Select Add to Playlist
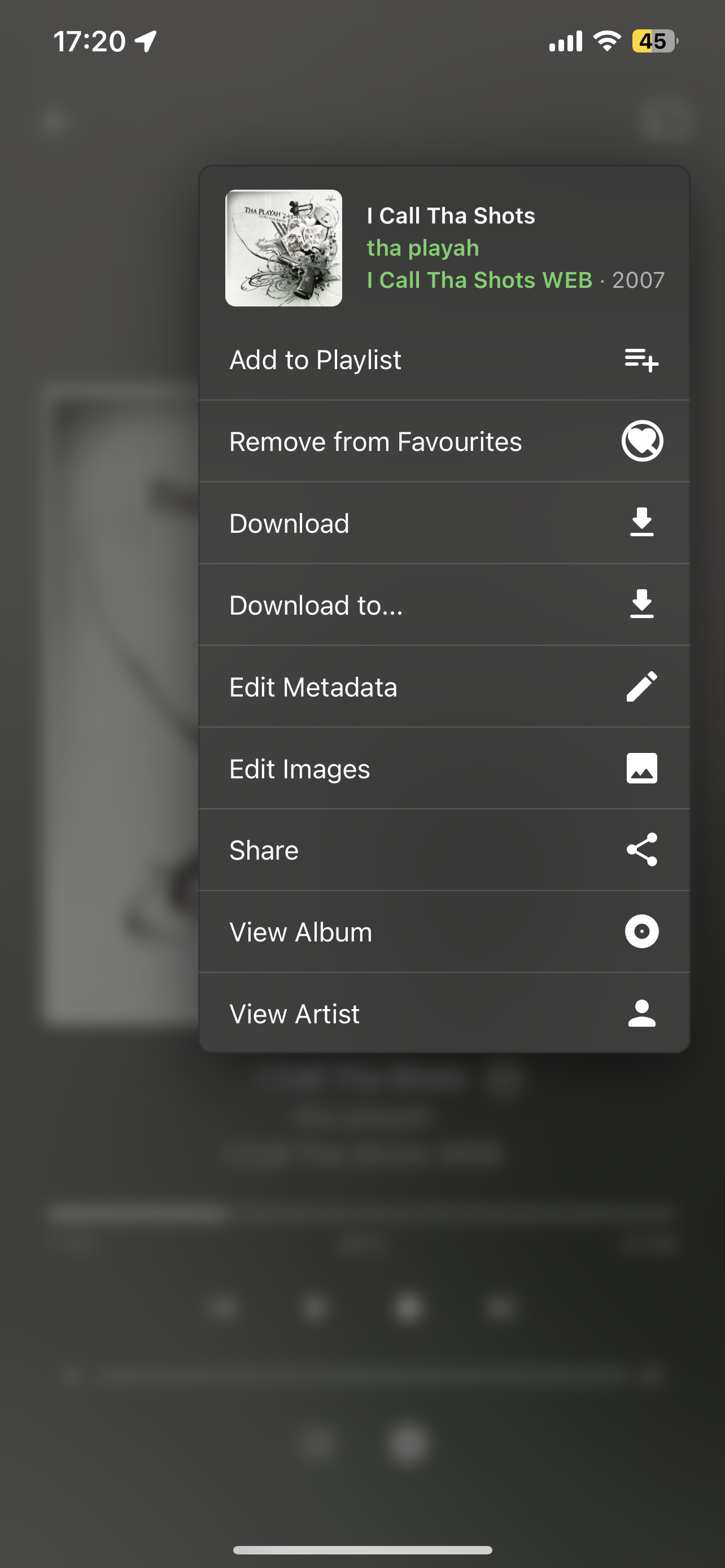Screen dimensions: 725x1568 (444, 360)
